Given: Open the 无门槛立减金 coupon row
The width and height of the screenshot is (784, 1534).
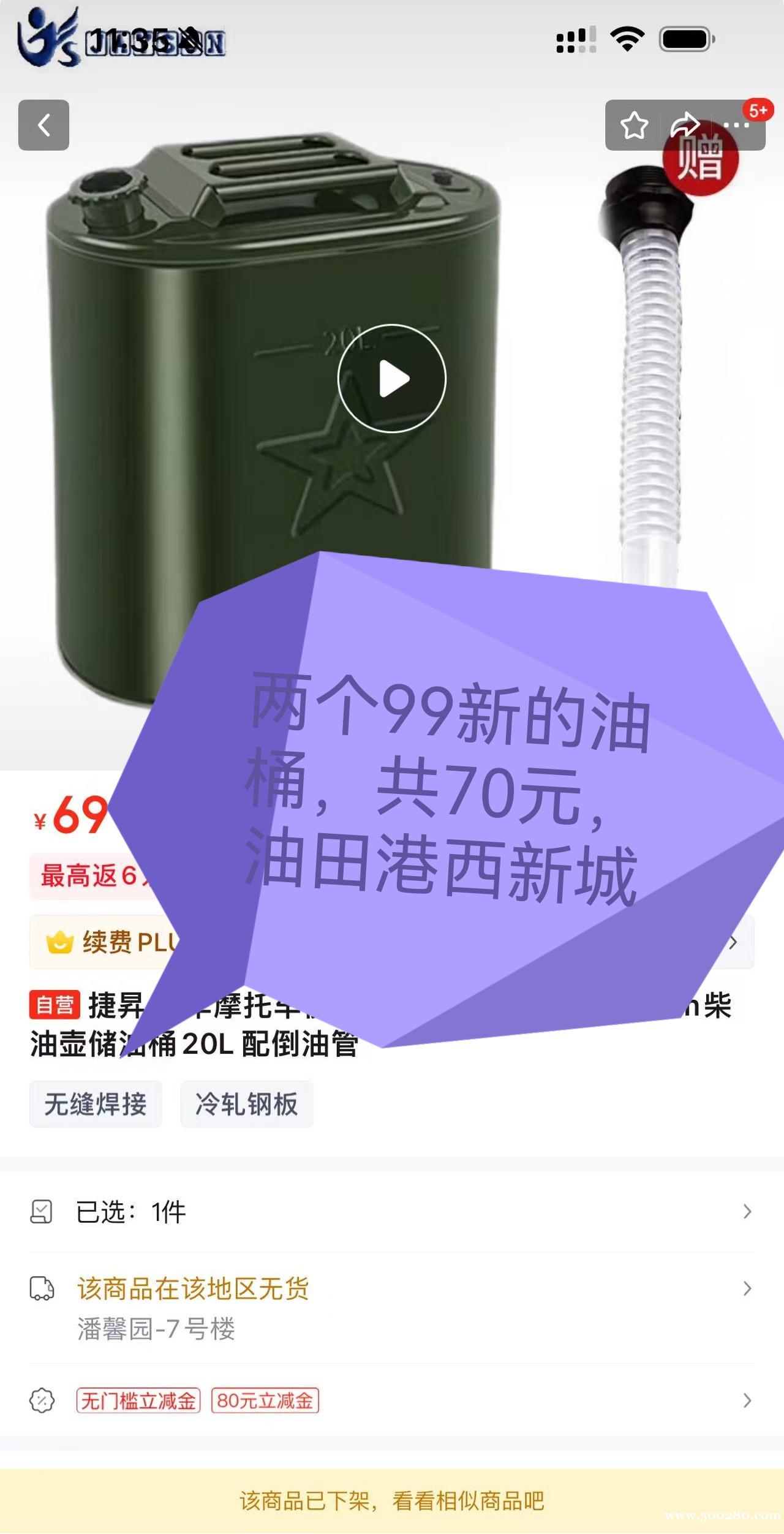Looking at the screenshot, I should (392, 1400).
